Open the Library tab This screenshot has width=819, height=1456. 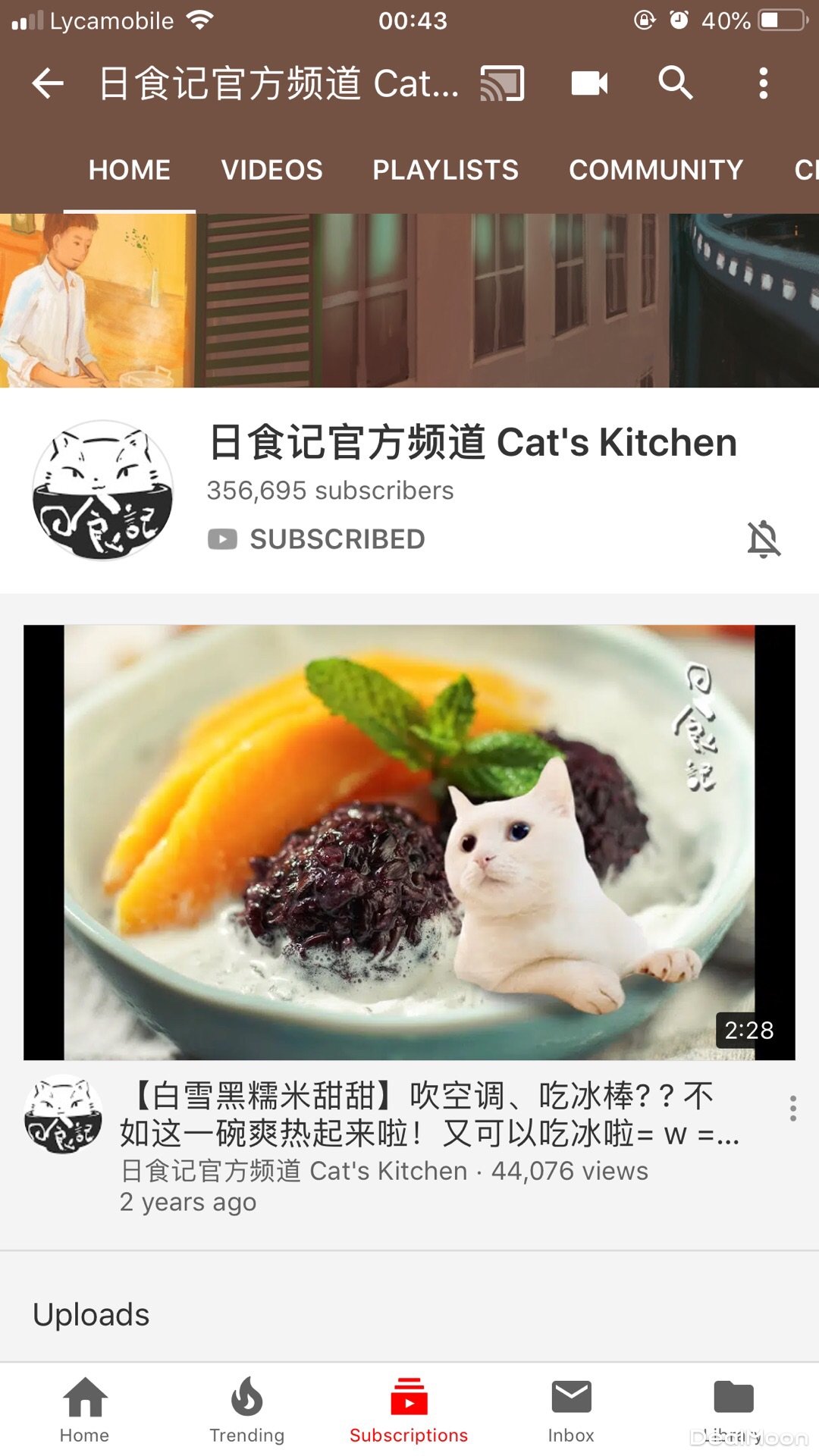(x=733, y=1410)
